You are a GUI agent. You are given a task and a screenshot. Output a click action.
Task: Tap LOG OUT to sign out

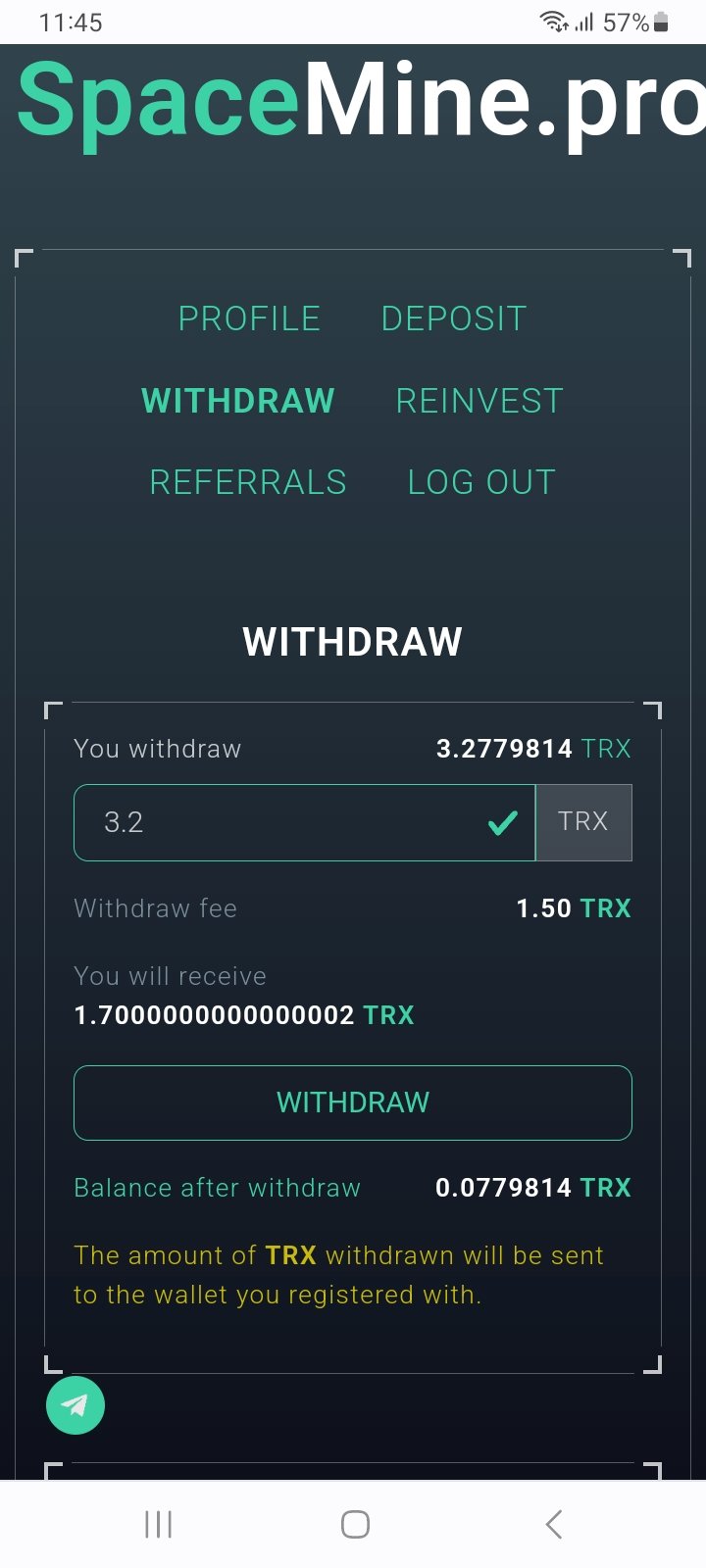(x=481, y=482)
